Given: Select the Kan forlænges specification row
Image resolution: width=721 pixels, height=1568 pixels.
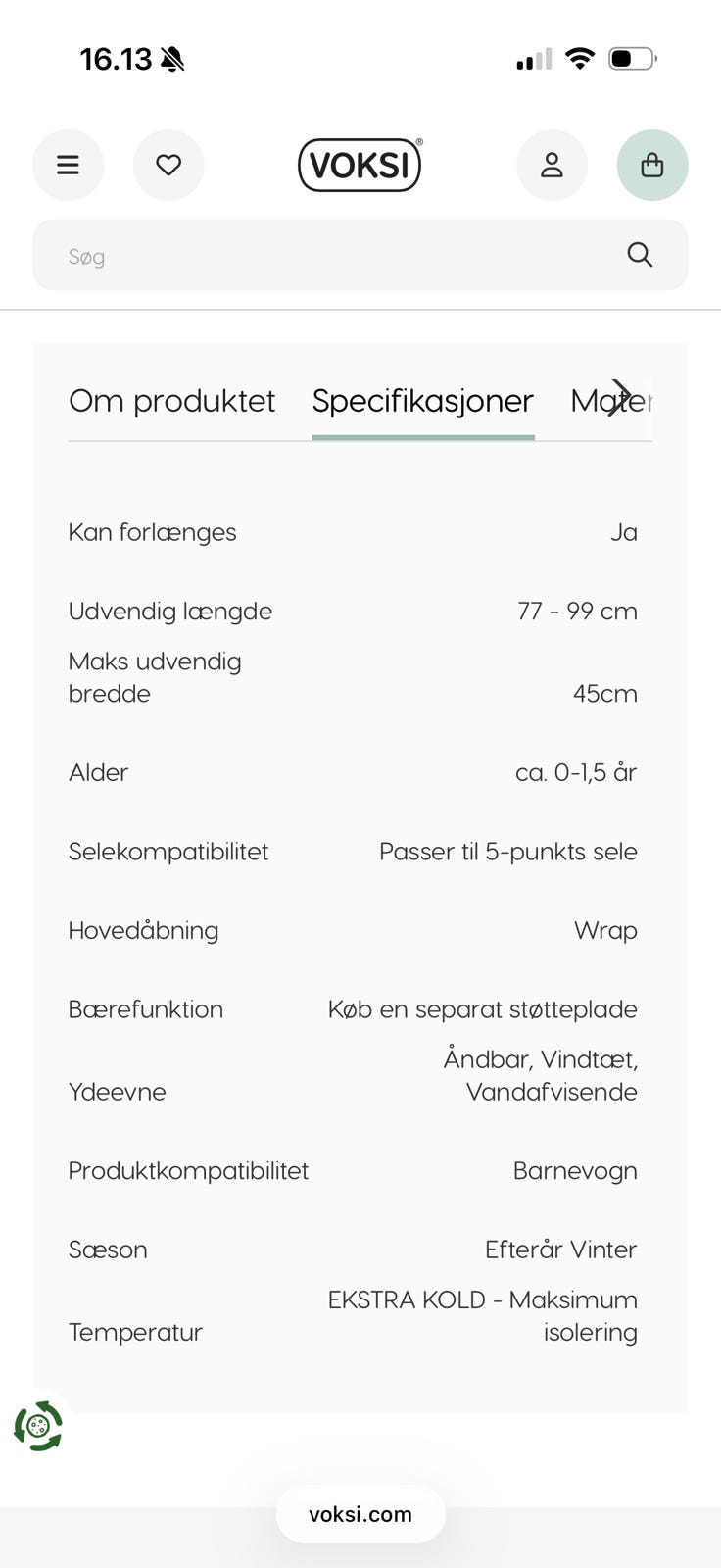Looking at the screenshot, I should 152,532.
